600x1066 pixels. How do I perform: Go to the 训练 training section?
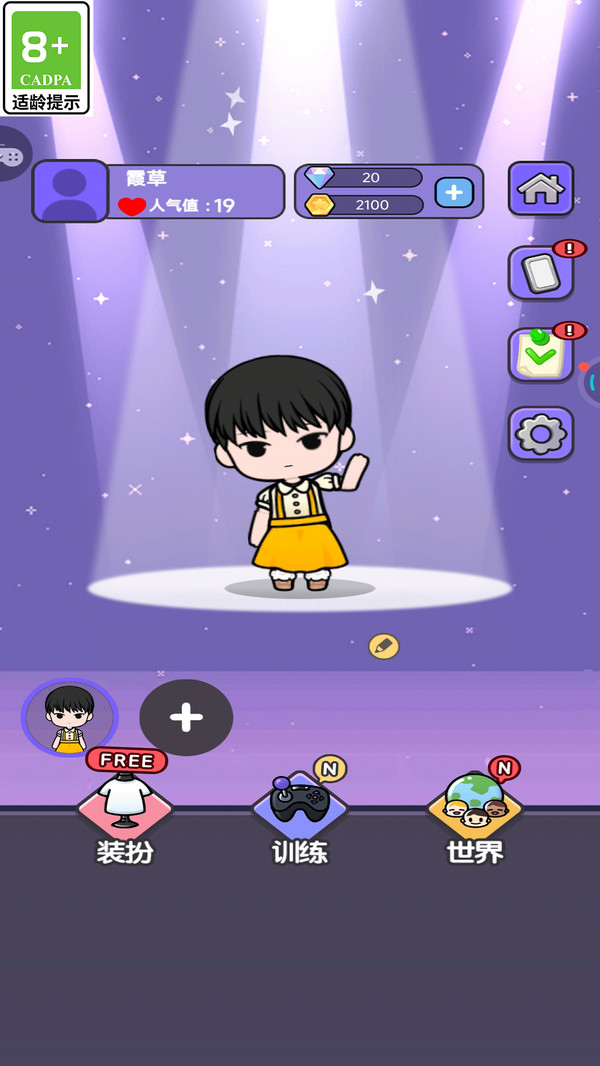tap(300, 812)
